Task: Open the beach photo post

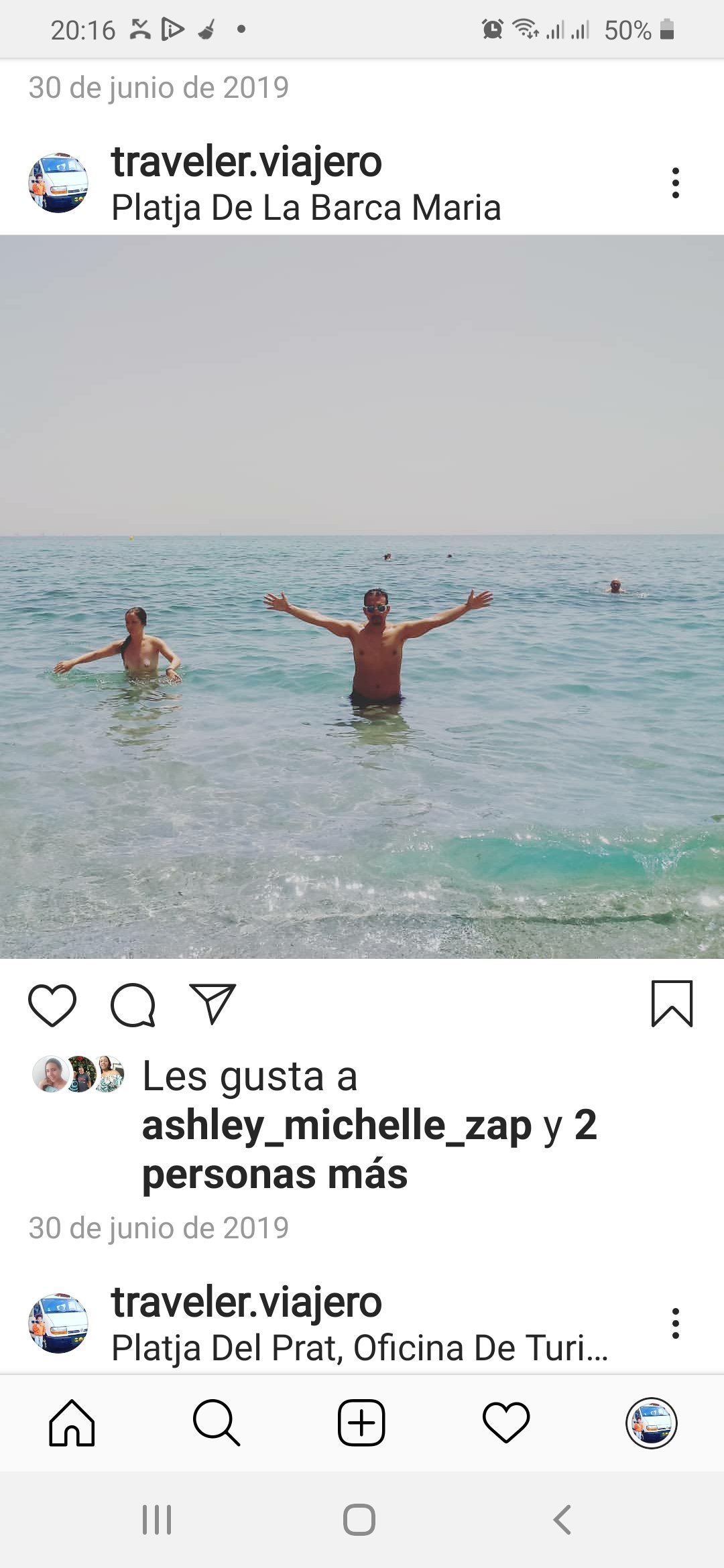Action: pyautogui.click(x=362, y=596)
